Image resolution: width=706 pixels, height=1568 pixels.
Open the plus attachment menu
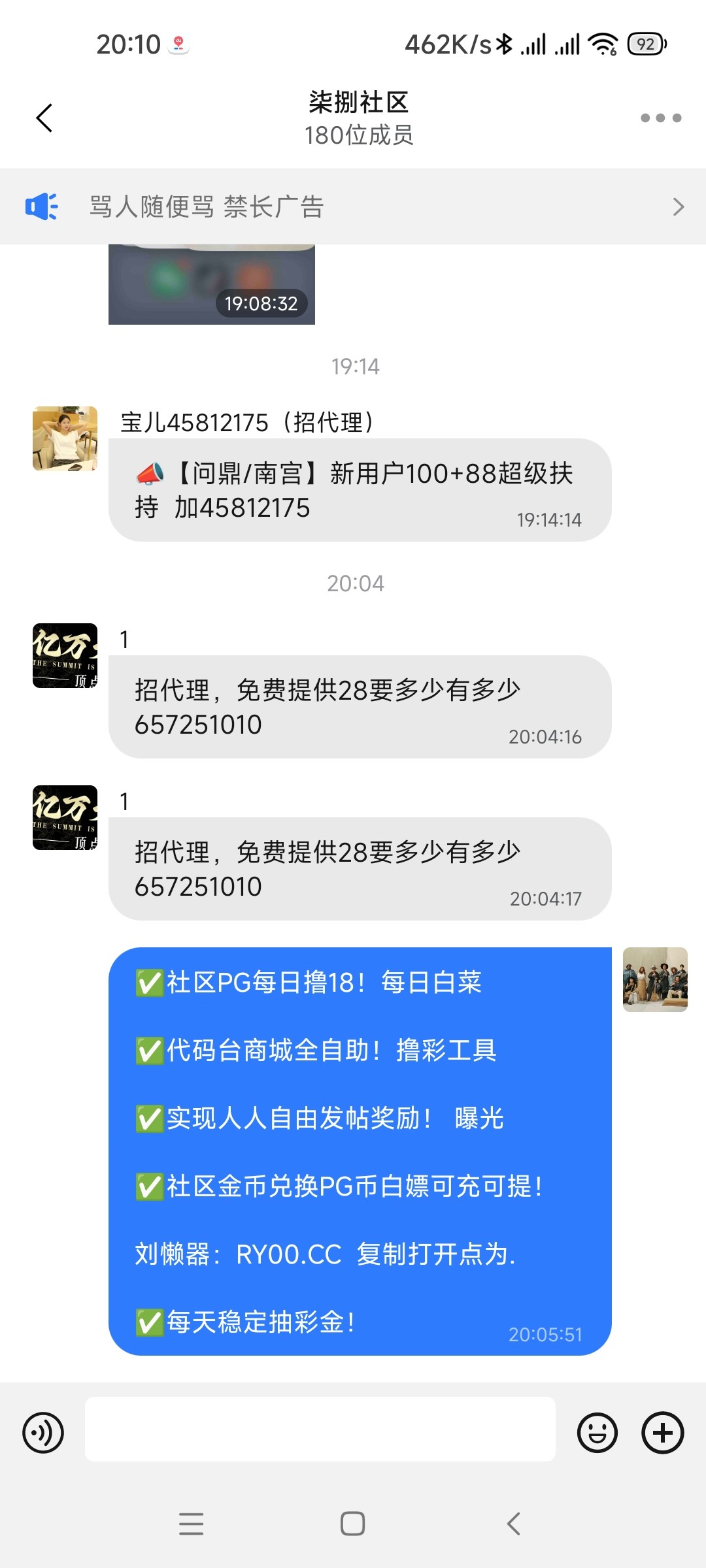(x=662, y=1433)
